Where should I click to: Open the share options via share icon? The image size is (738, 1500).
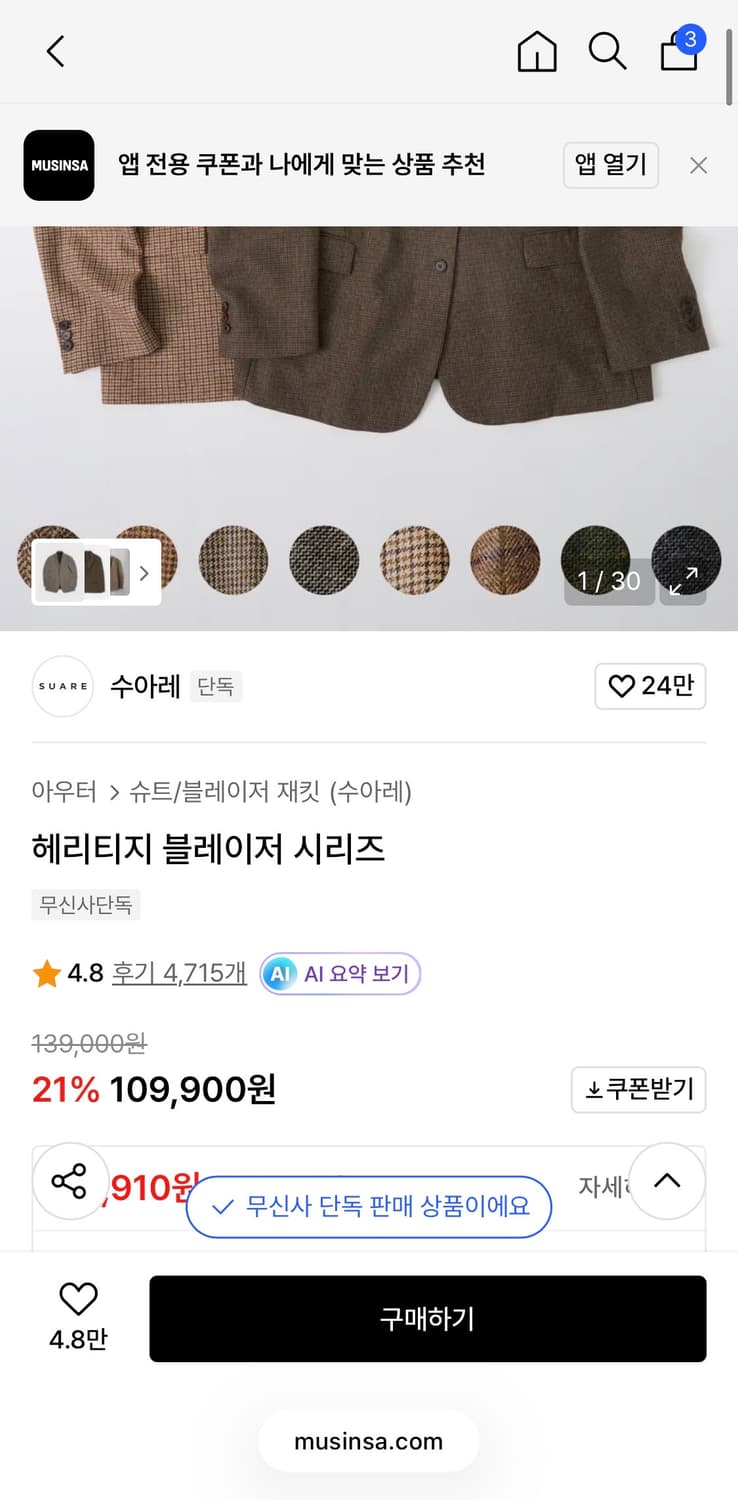(x=70, y=1181)
